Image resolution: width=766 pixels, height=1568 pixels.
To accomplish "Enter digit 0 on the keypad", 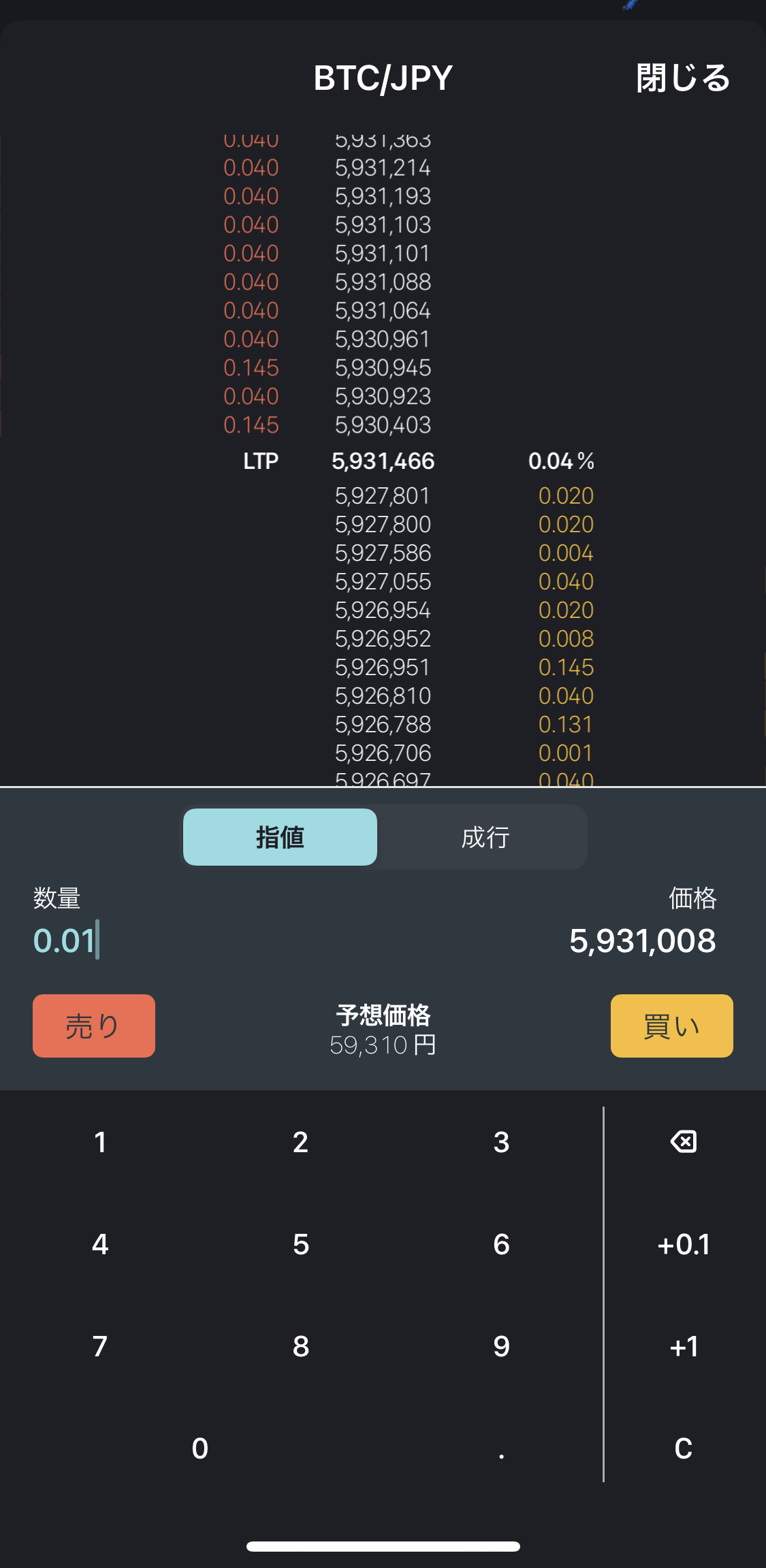I will click(200, 1448).
